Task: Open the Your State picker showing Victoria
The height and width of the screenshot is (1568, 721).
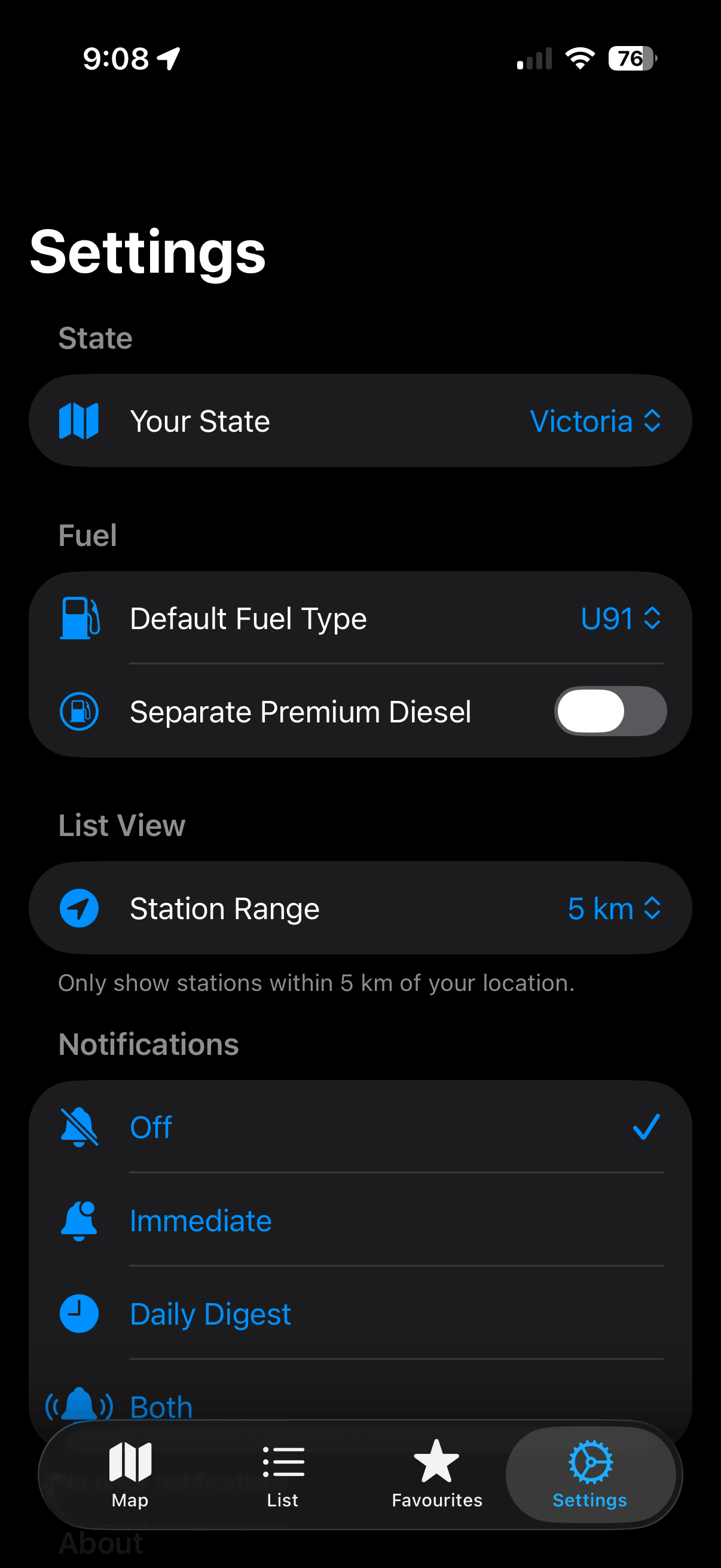Action: pyautogui.click(x=594, y=420)
